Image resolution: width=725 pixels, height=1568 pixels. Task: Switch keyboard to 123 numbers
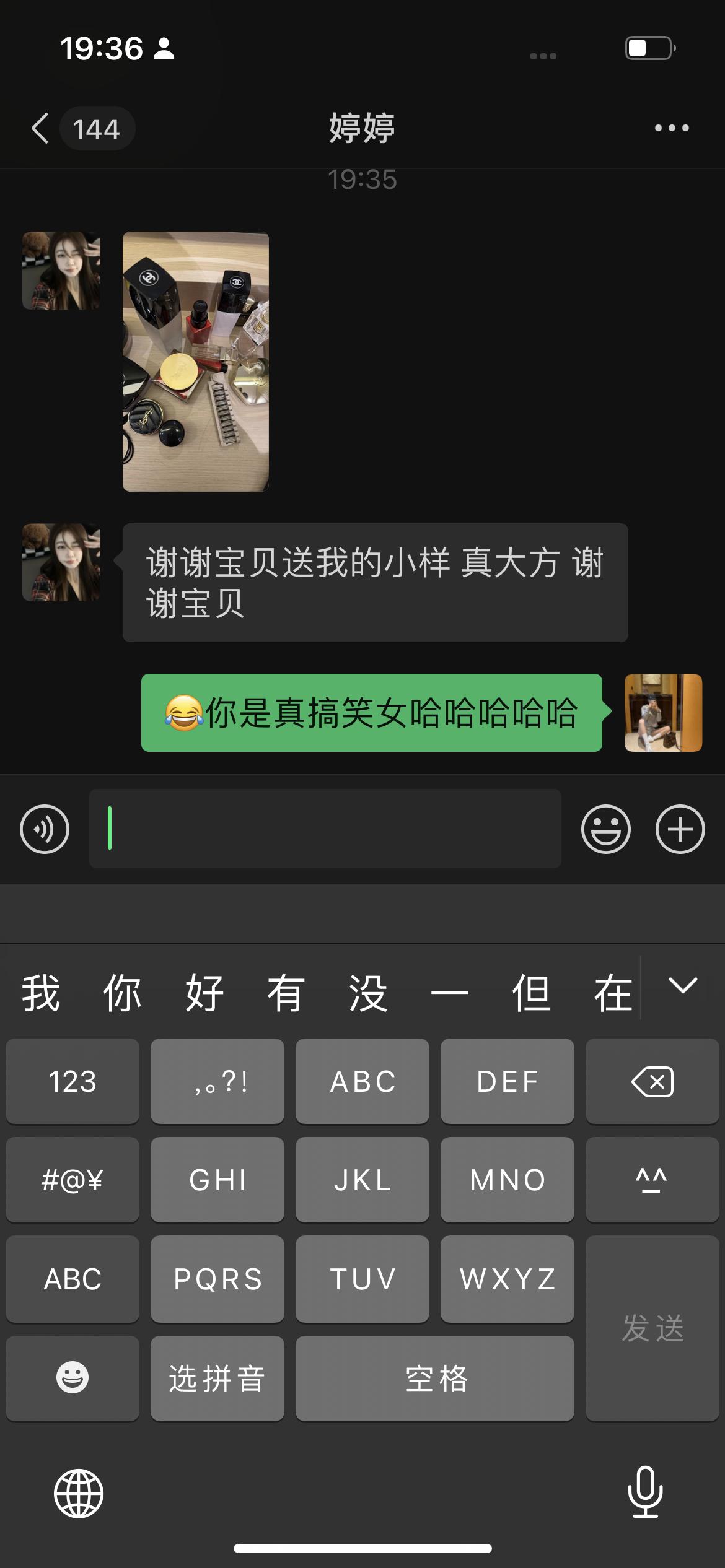72,1082
